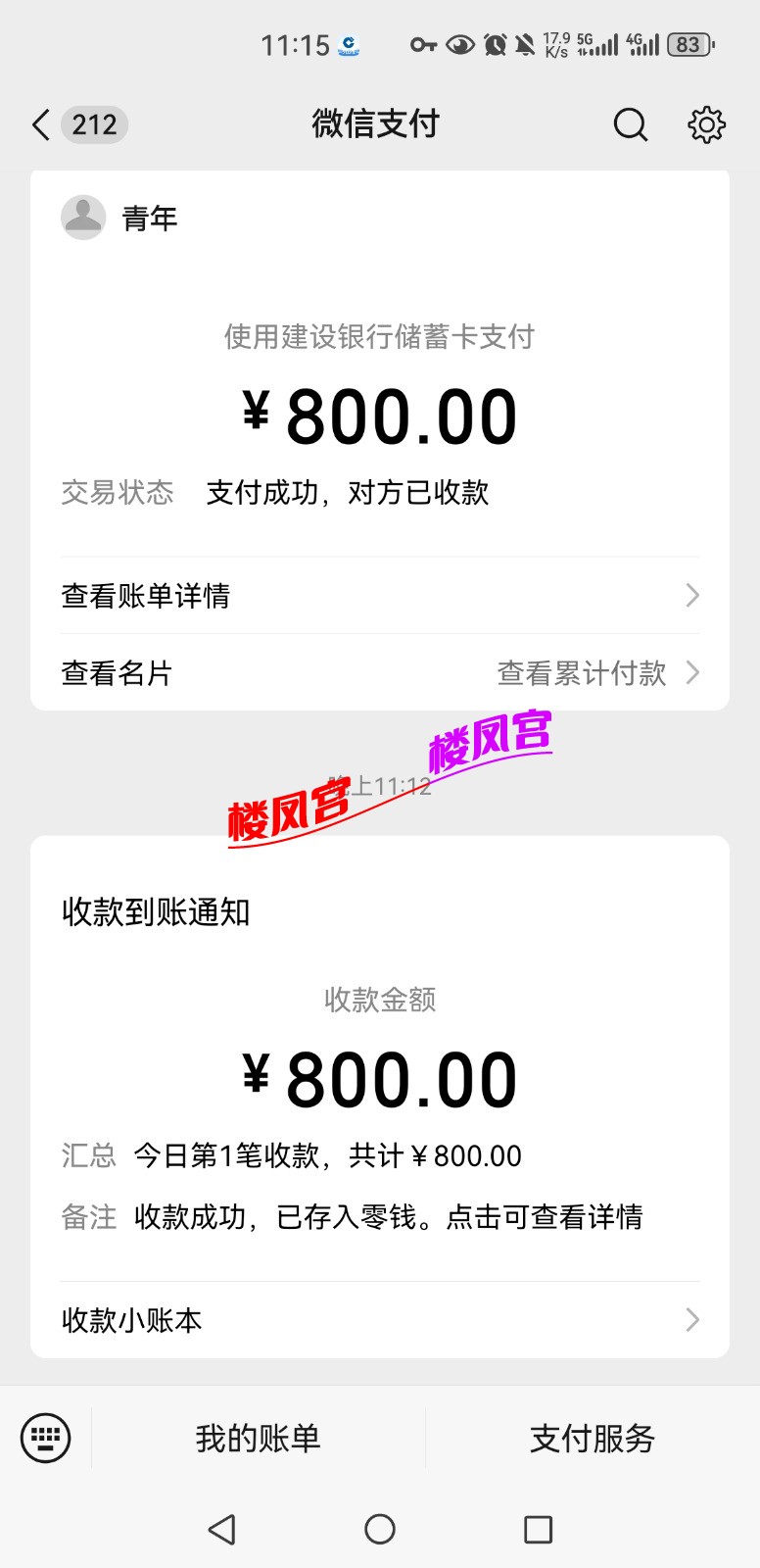
Task: Tap the 青年 contact avatar
Action: (83, 217)
